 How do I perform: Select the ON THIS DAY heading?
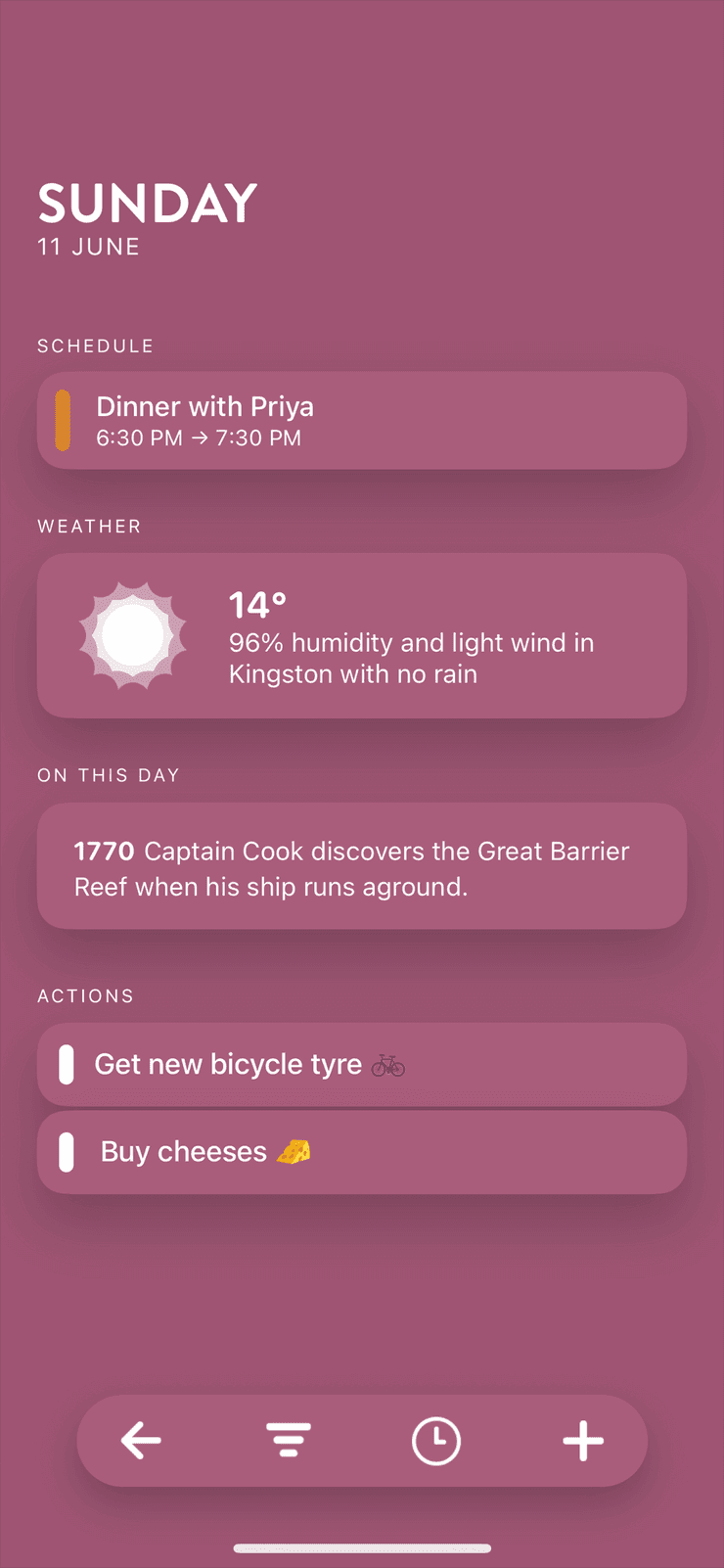(108, 774)
